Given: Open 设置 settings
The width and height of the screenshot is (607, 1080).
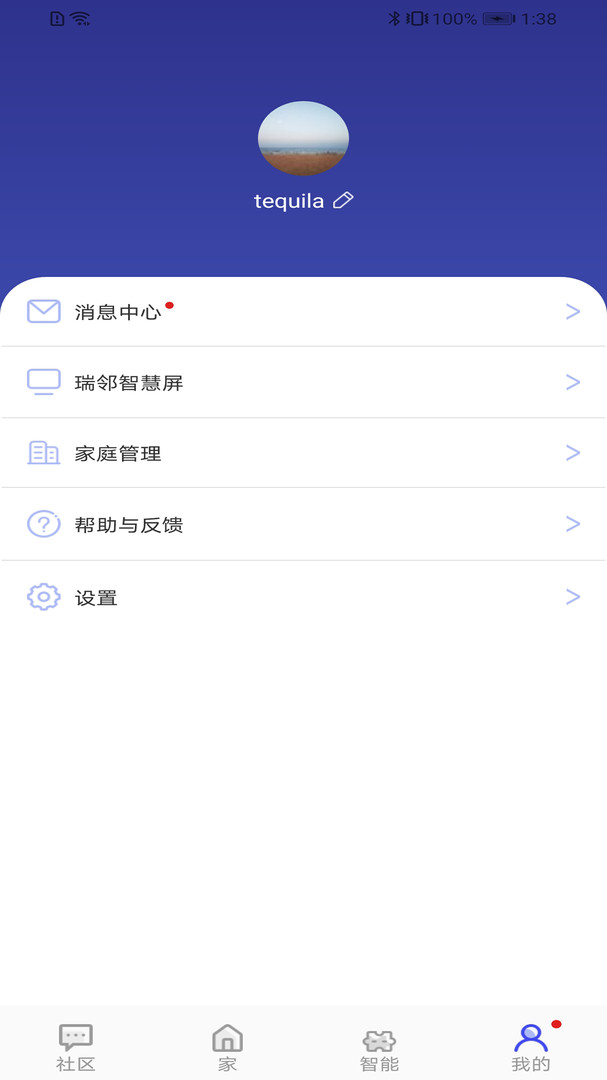Looking at the screenshot, I should [x=303, y=597].
